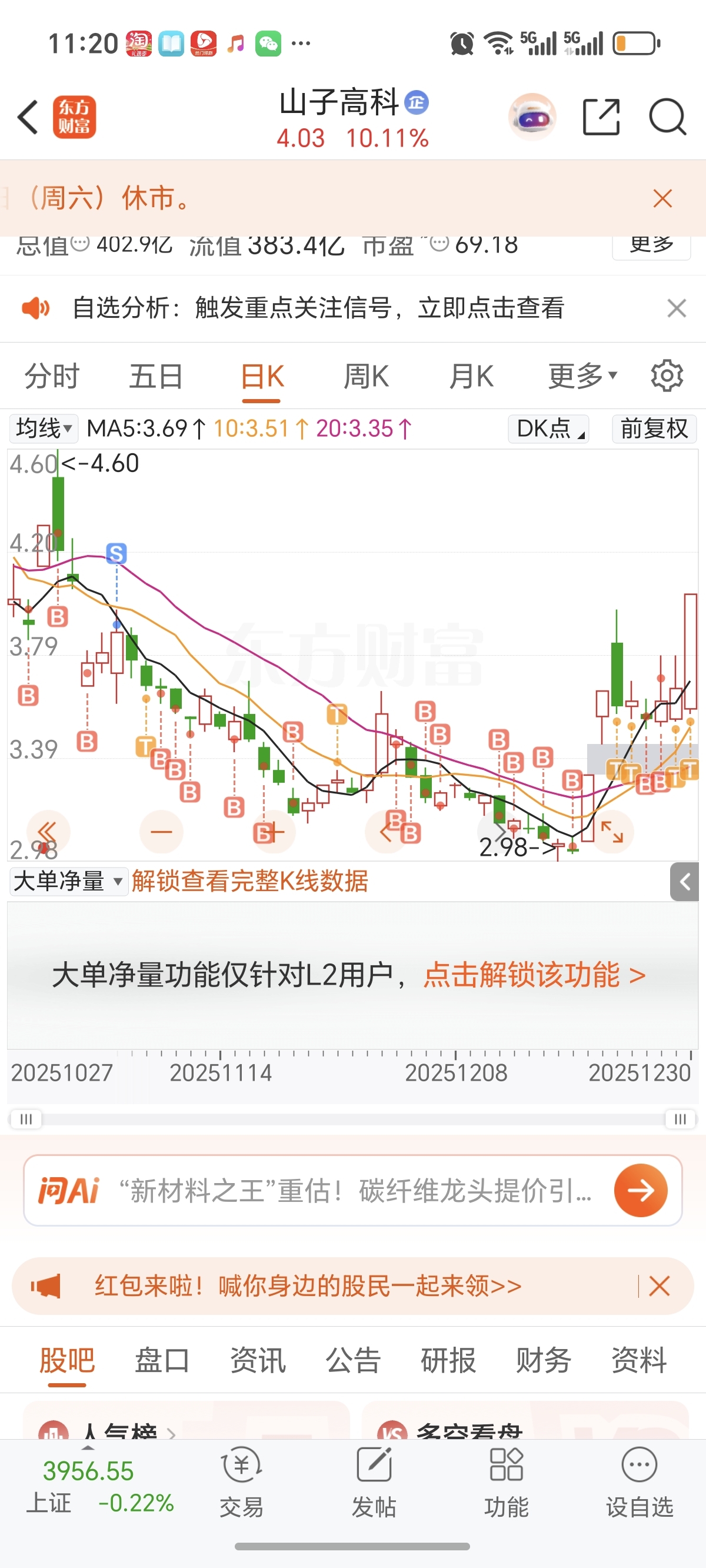Screen dimensions: 706x1568
Task: Tap 点击解锁该功能 to unlock L2
Action: (x=534, y=975)
